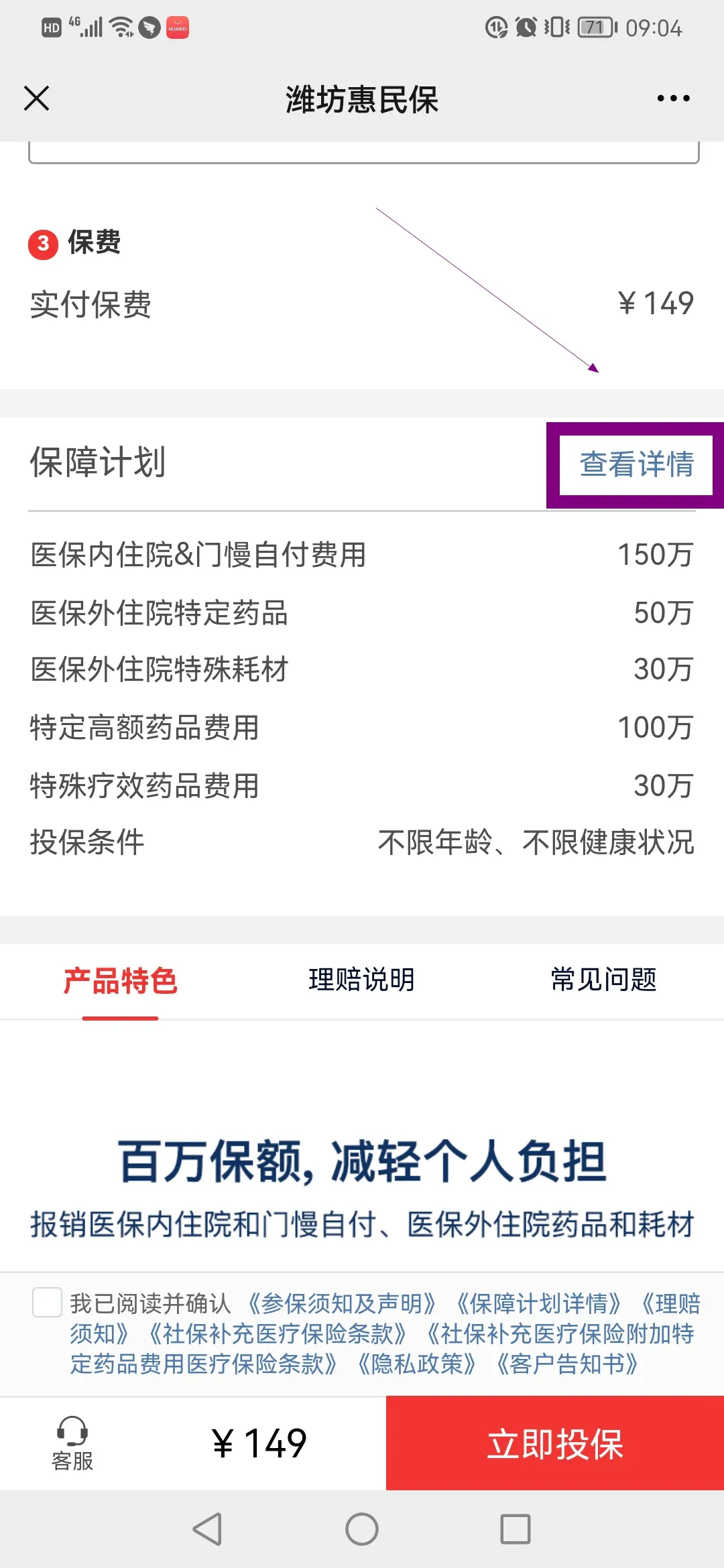Switch to the 产品特色 tab
The image size is (724, 1568).
(x=121, y=981)
